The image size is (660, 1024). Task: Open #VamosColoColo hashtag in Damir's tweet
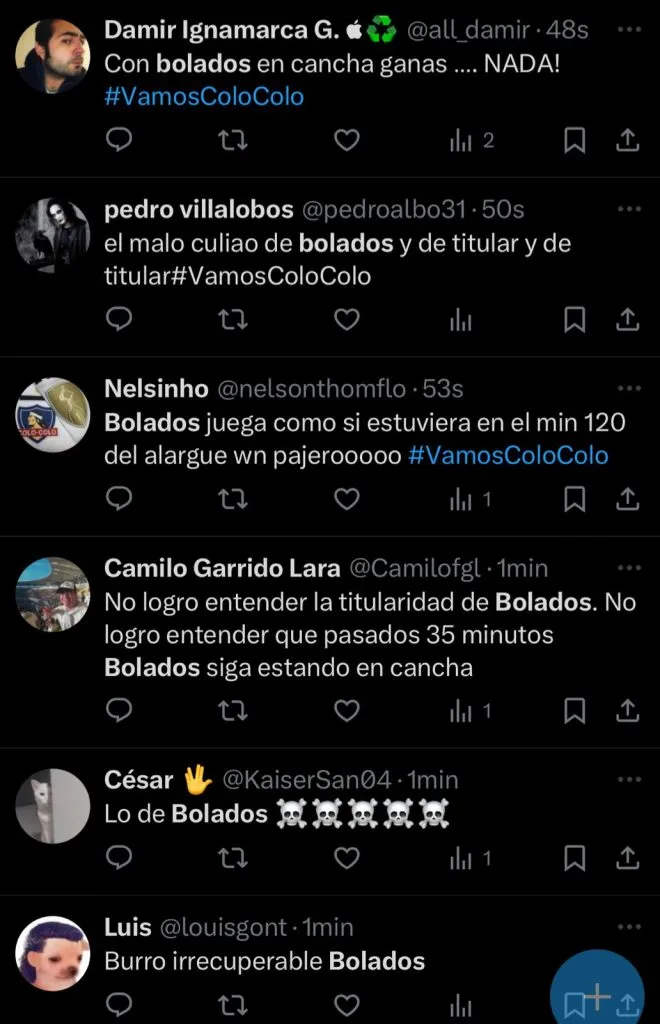point(204,97)
